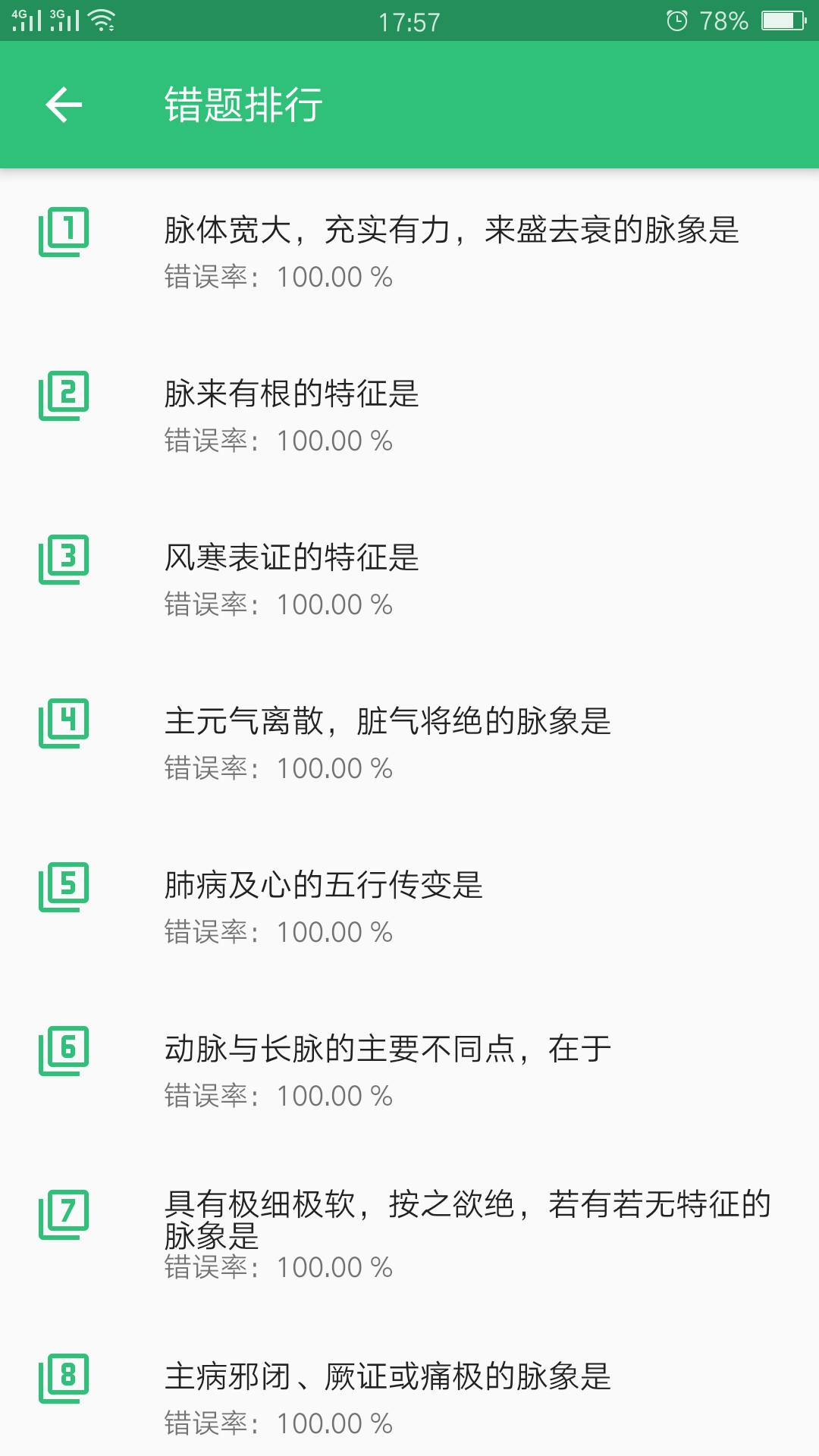Tap the back arrow to exit ranking

(x=64, y=106)
